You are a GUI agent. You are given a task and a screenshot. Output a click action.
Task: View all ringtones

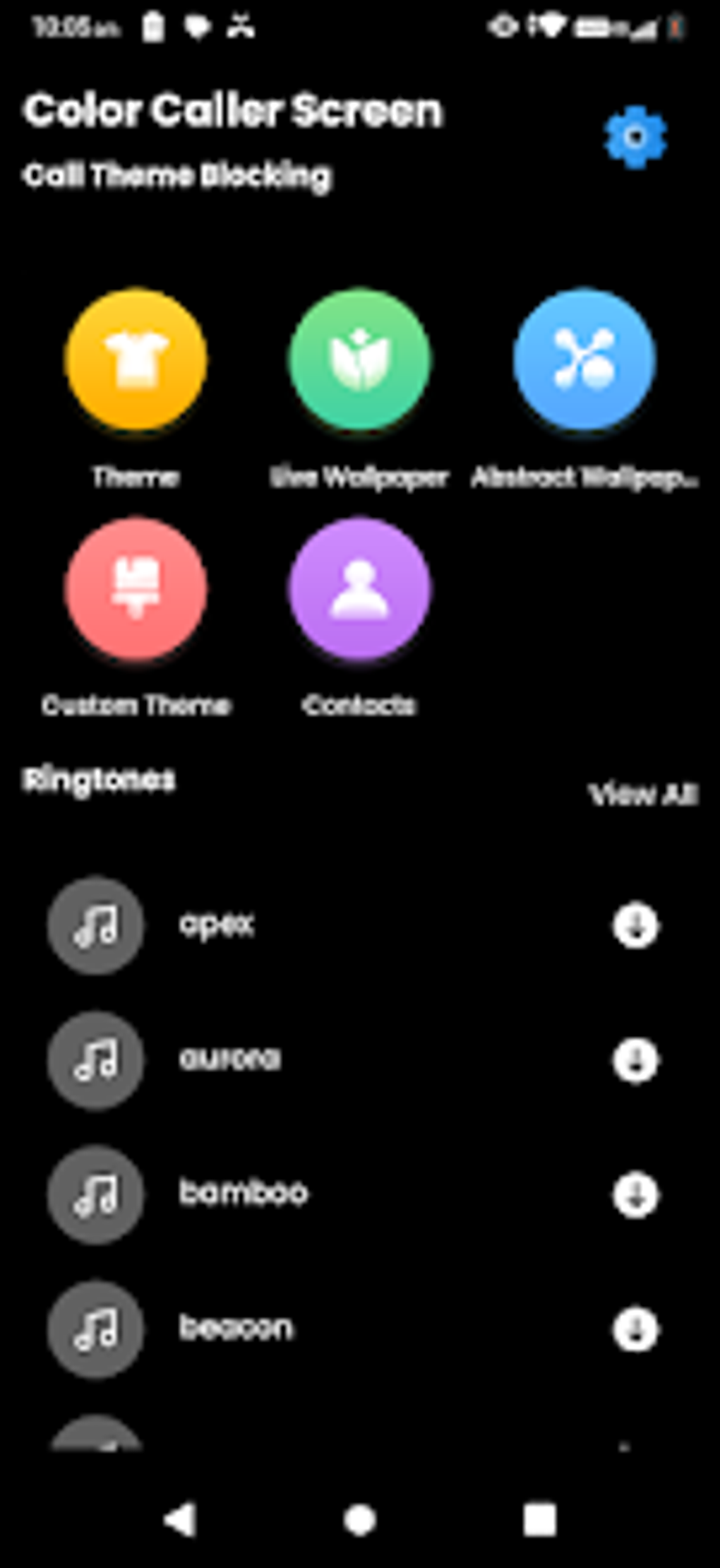click(x=643, y=795)
